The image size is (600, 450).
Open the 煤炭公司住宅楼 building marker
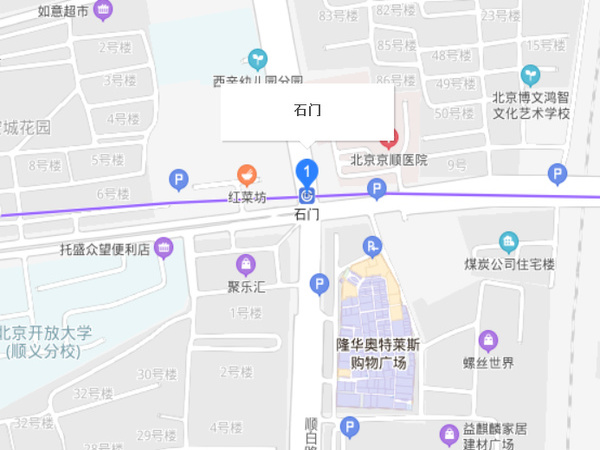point(509,242)
